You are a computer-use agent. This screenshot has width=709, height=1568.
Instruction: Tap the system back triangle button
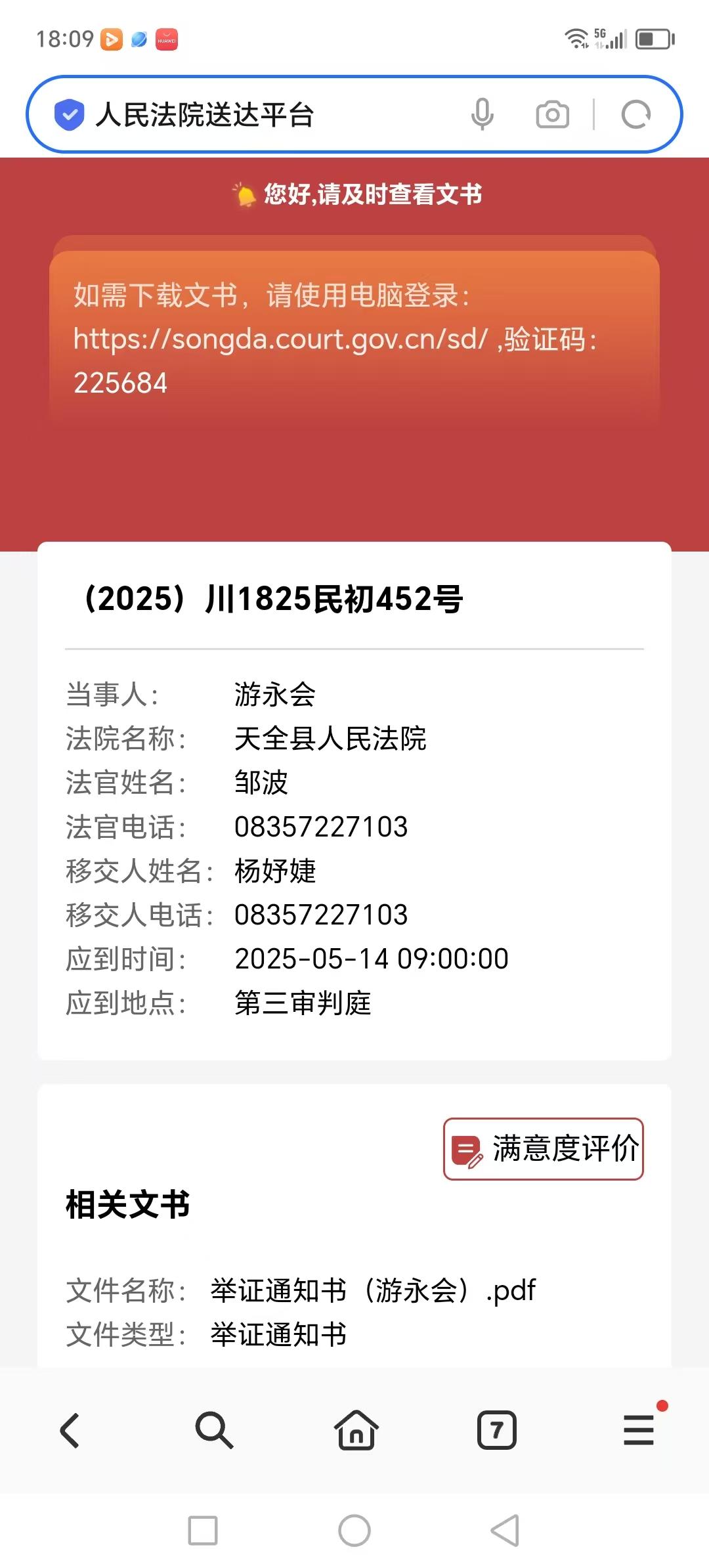click(x=505, y=1530)
